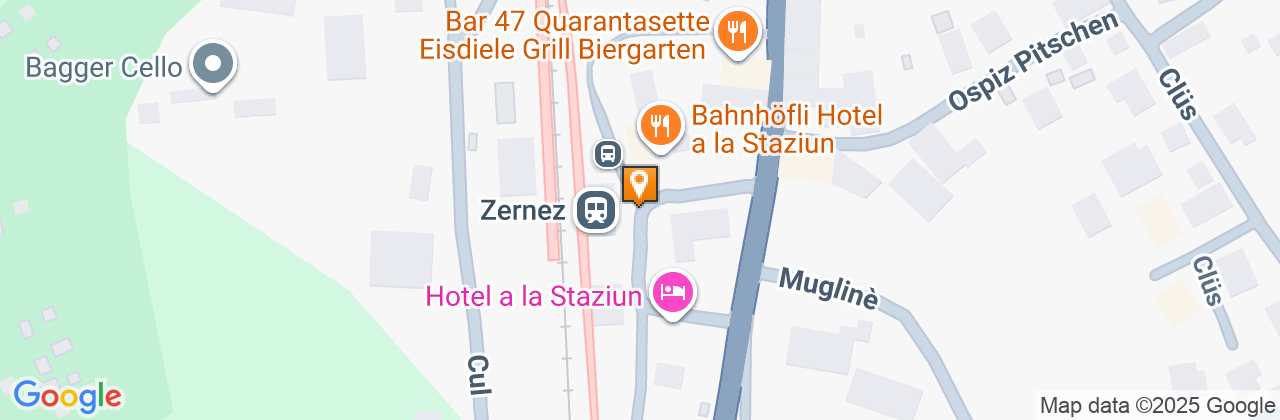Tap the Zernez train station icon

tap(596, 210)
